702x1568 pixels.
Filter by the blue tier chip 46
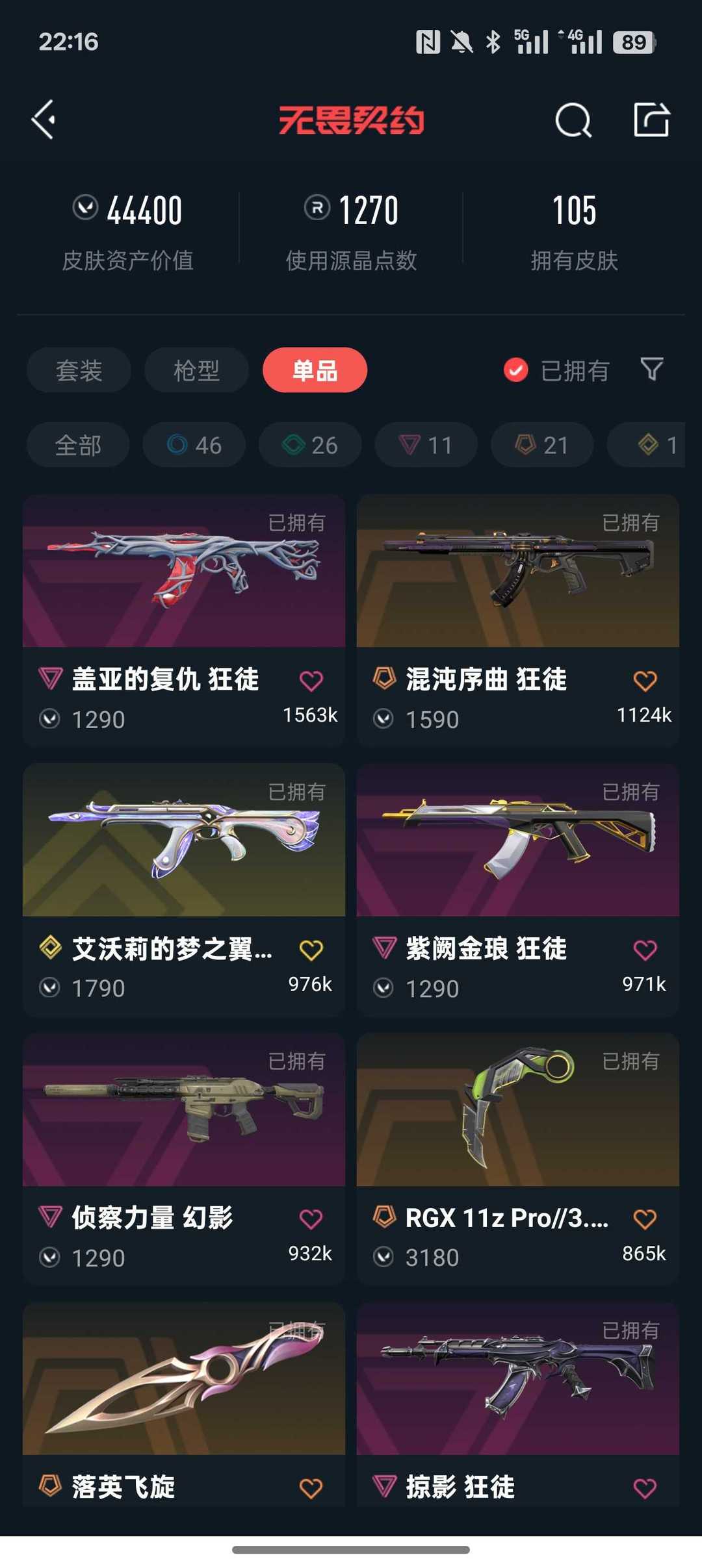pyautogui.click(x=194, y=445)
